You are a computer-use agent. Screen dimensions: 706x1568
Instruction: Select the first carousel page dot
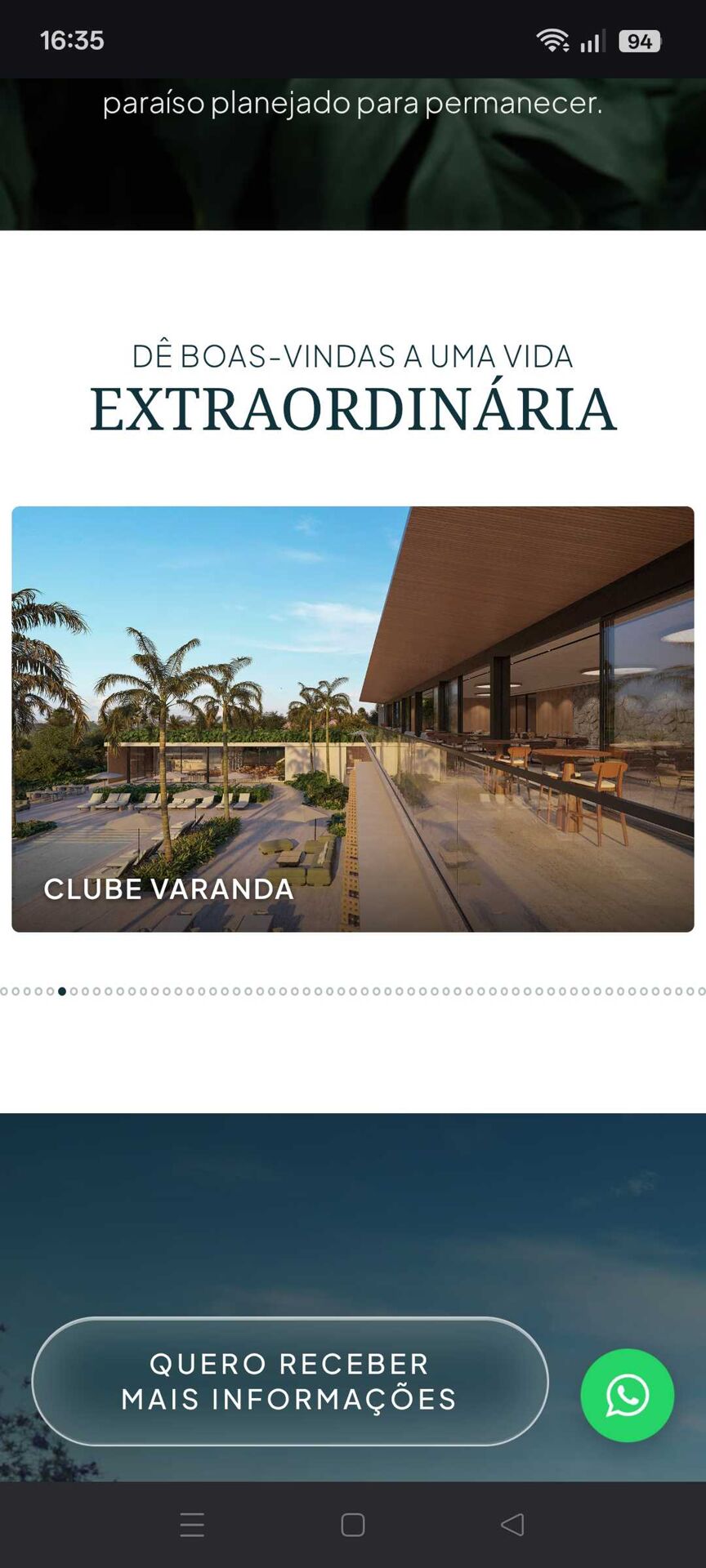4,991
